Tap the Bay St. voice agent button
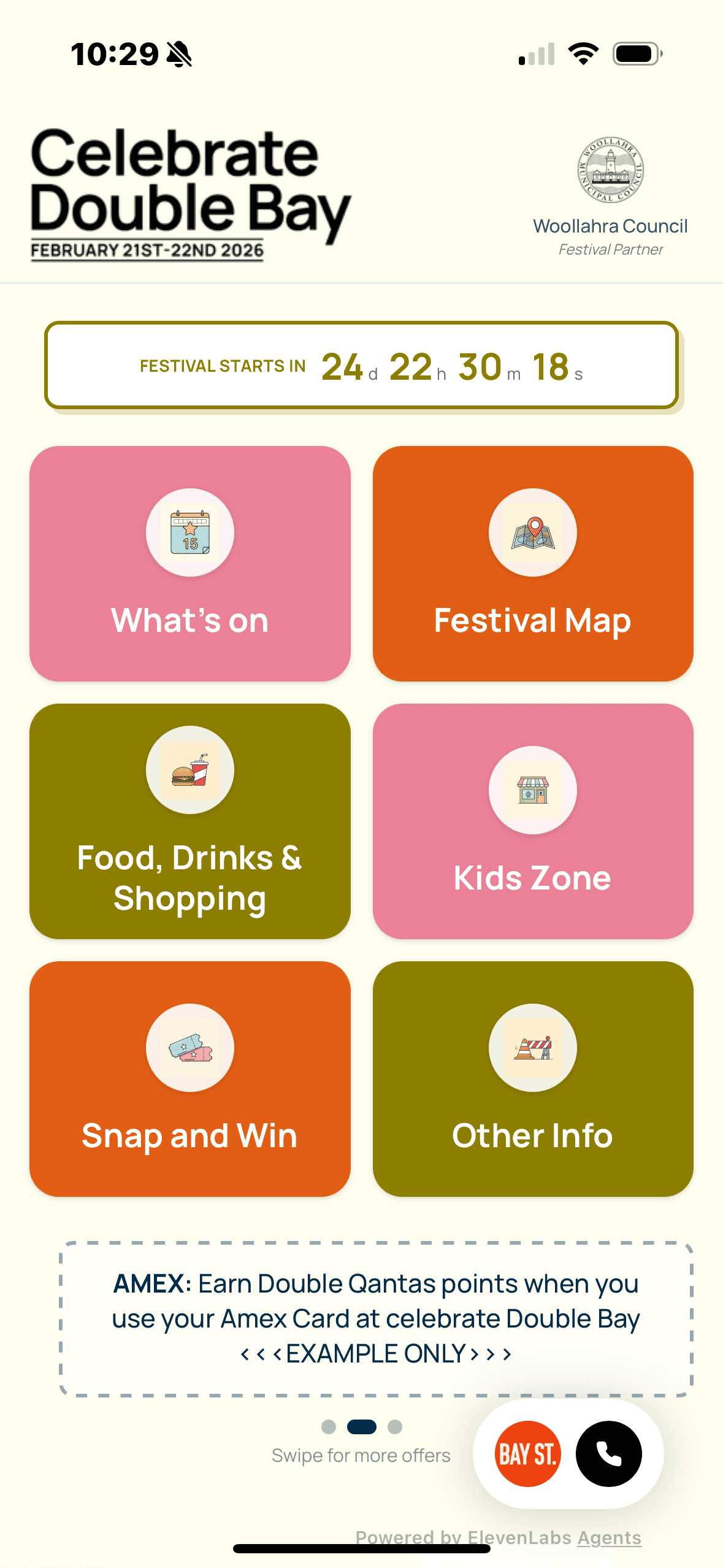723x1568 pixels. pyautogui.click(x=527, y=1453)
